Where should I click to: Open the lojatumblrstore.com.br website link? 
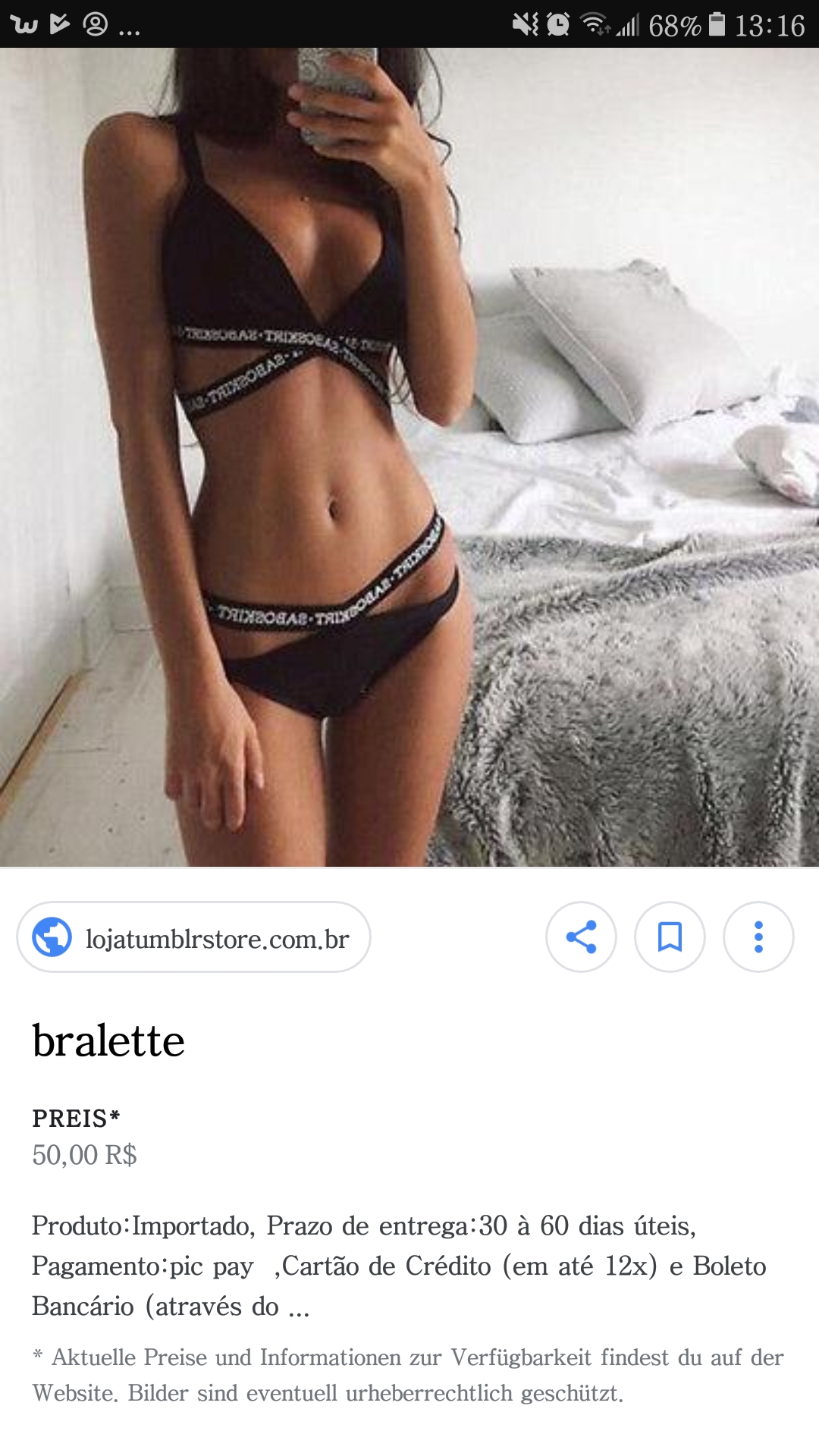coord(194,938)
